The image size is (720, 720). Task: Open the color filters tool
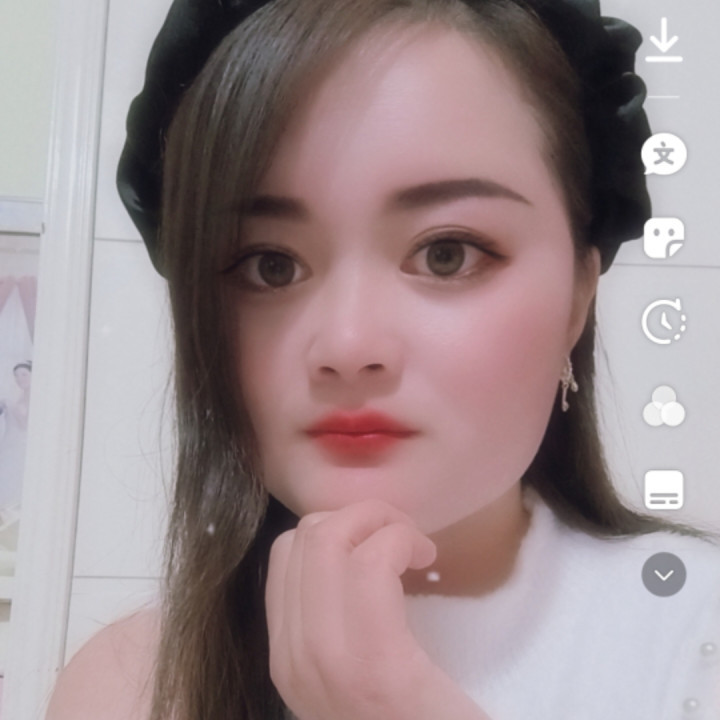664,406
